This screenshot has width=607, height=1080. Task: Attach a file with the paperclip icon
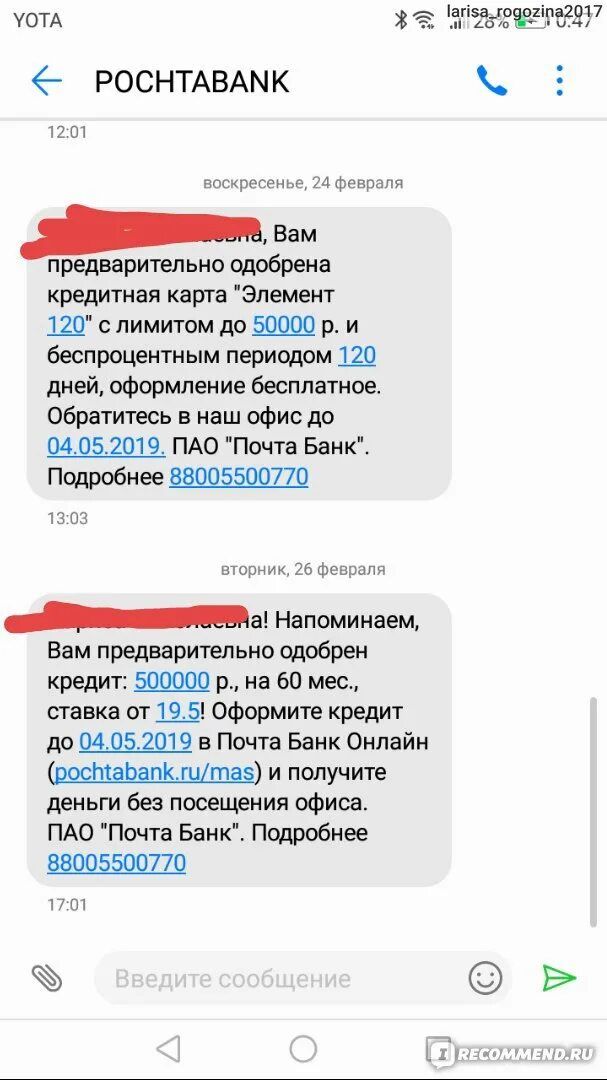point(47,977)
